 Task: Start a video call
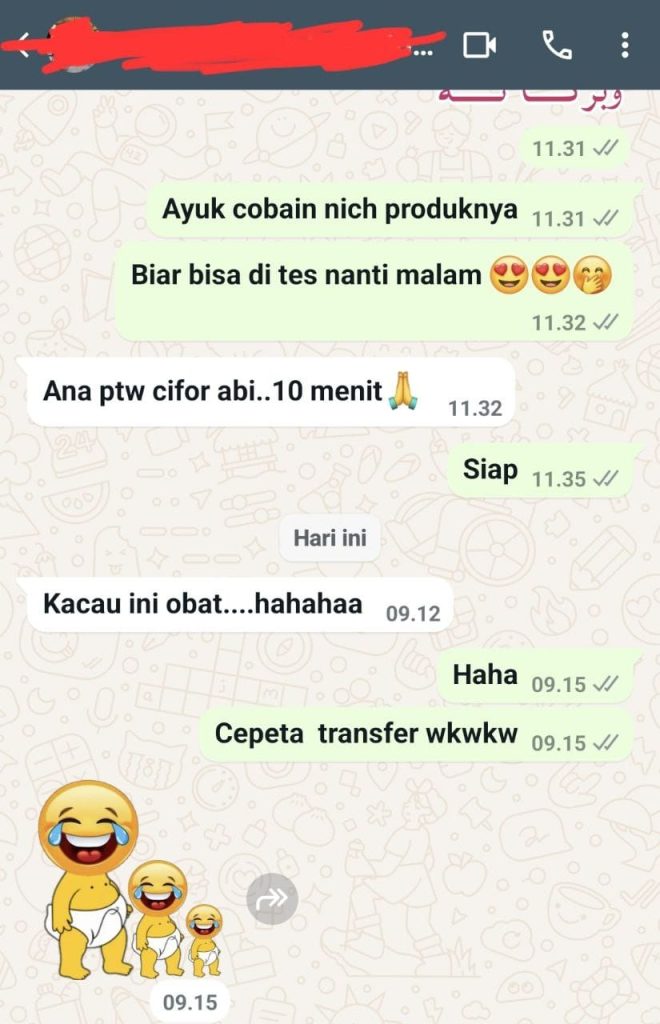click(x=480, y=45)
